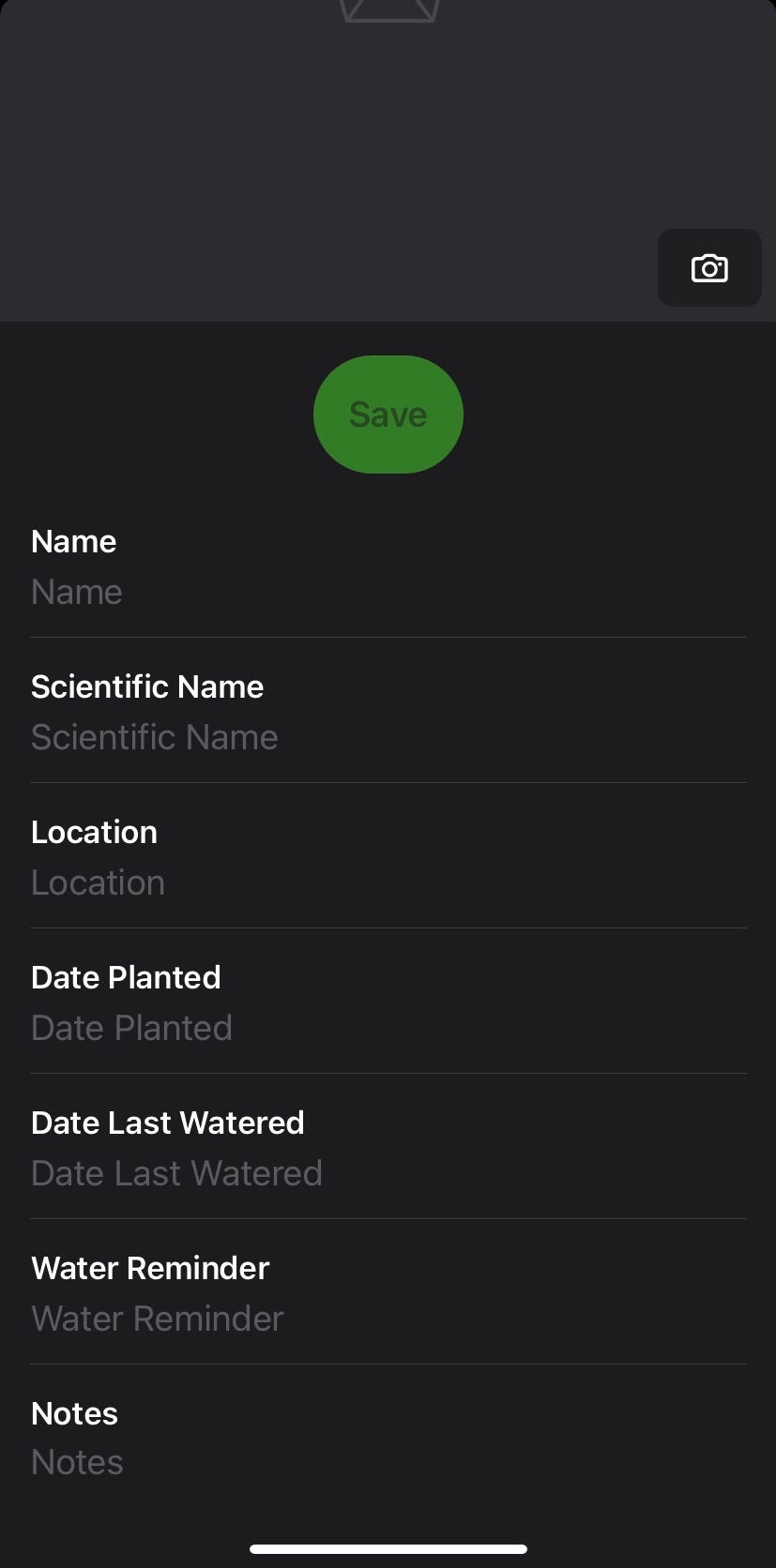Viewport: 776px width, 1568px height.
Task: Focus the Name text field
Action: coord(388,592)
